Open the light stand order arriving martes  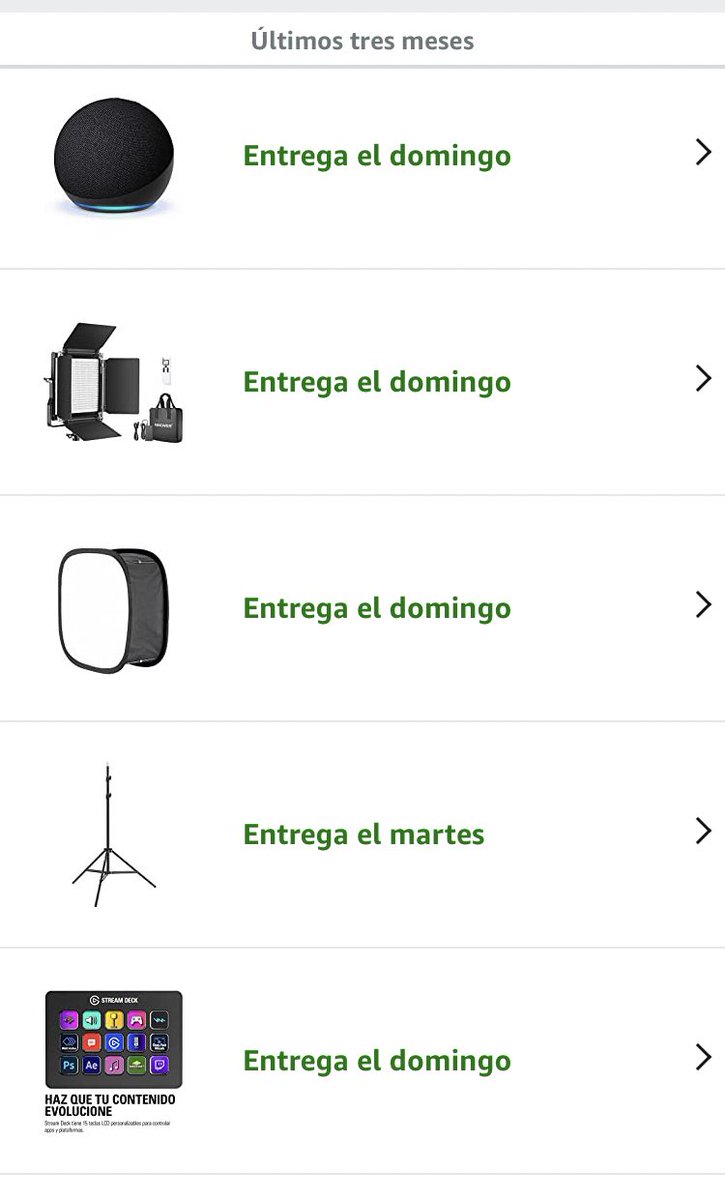pyautogui.click(x=362, y=834)
